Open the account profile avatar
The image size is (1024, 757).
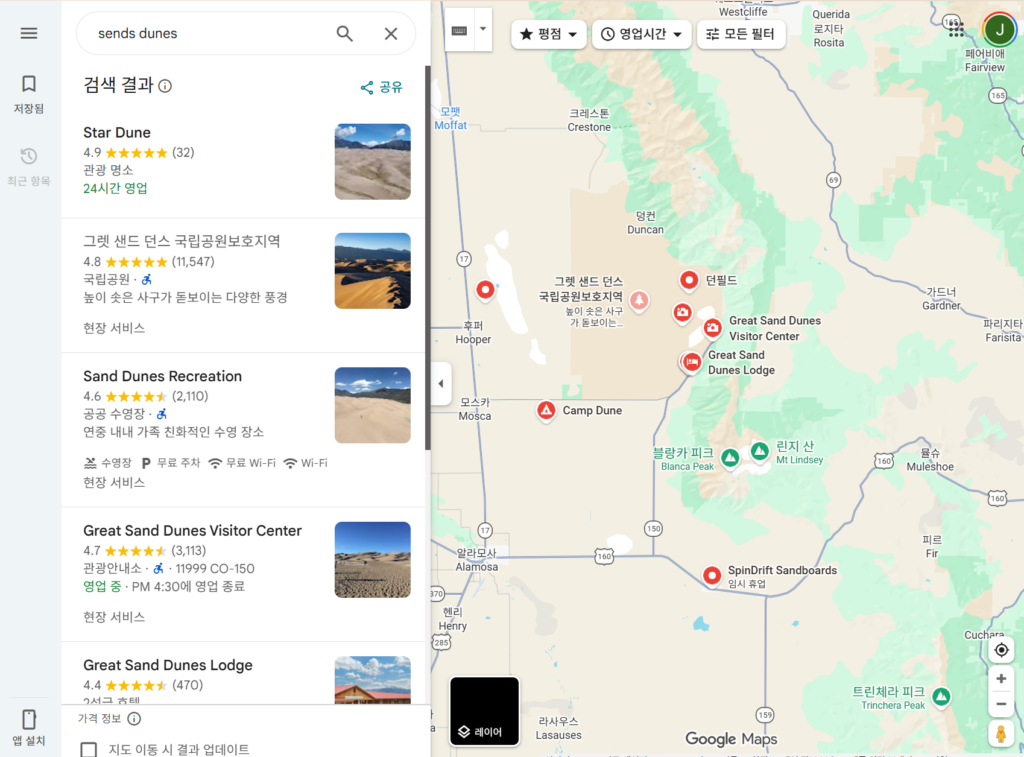tap(999, 28)
